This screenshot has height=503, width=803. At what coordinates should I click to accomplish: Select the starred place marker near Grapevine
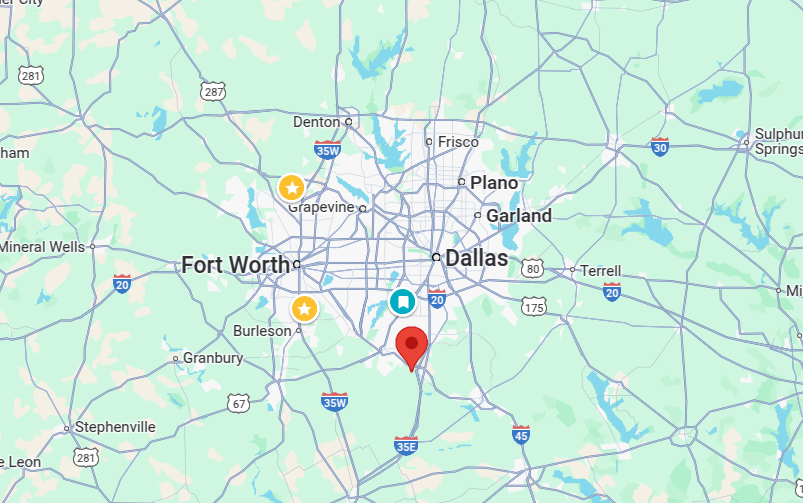pos(291,187)
